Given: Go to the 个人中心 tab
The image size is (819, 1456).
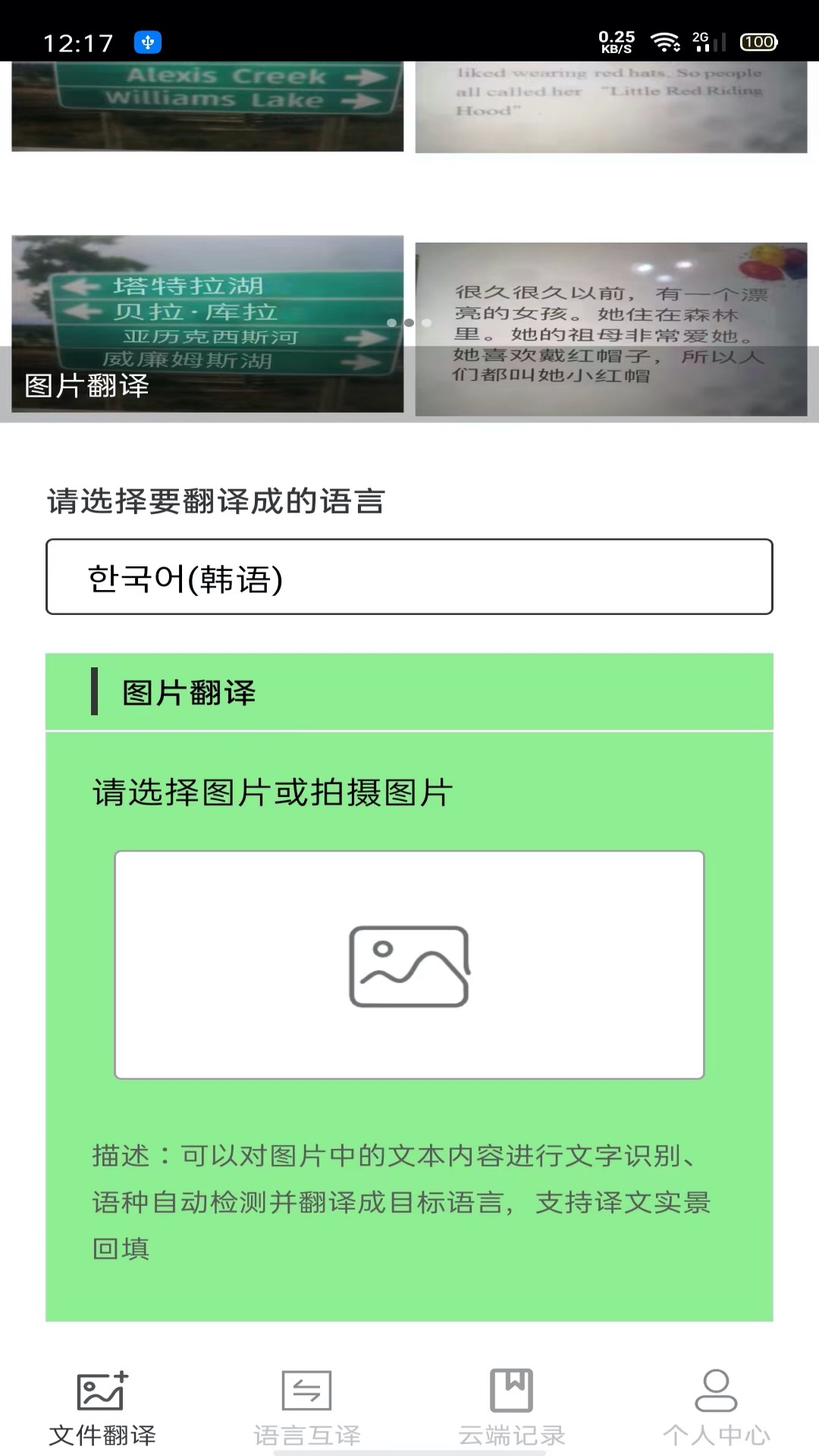Looking at the screenshot, I should [716, 1409].
